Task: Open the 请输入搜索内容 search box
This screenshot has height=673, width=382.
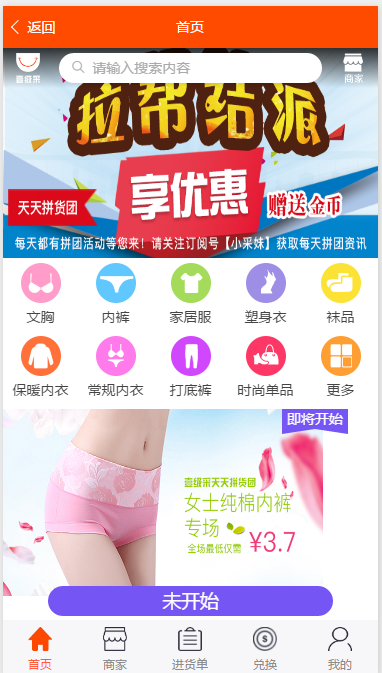Action: pos(190,68)
